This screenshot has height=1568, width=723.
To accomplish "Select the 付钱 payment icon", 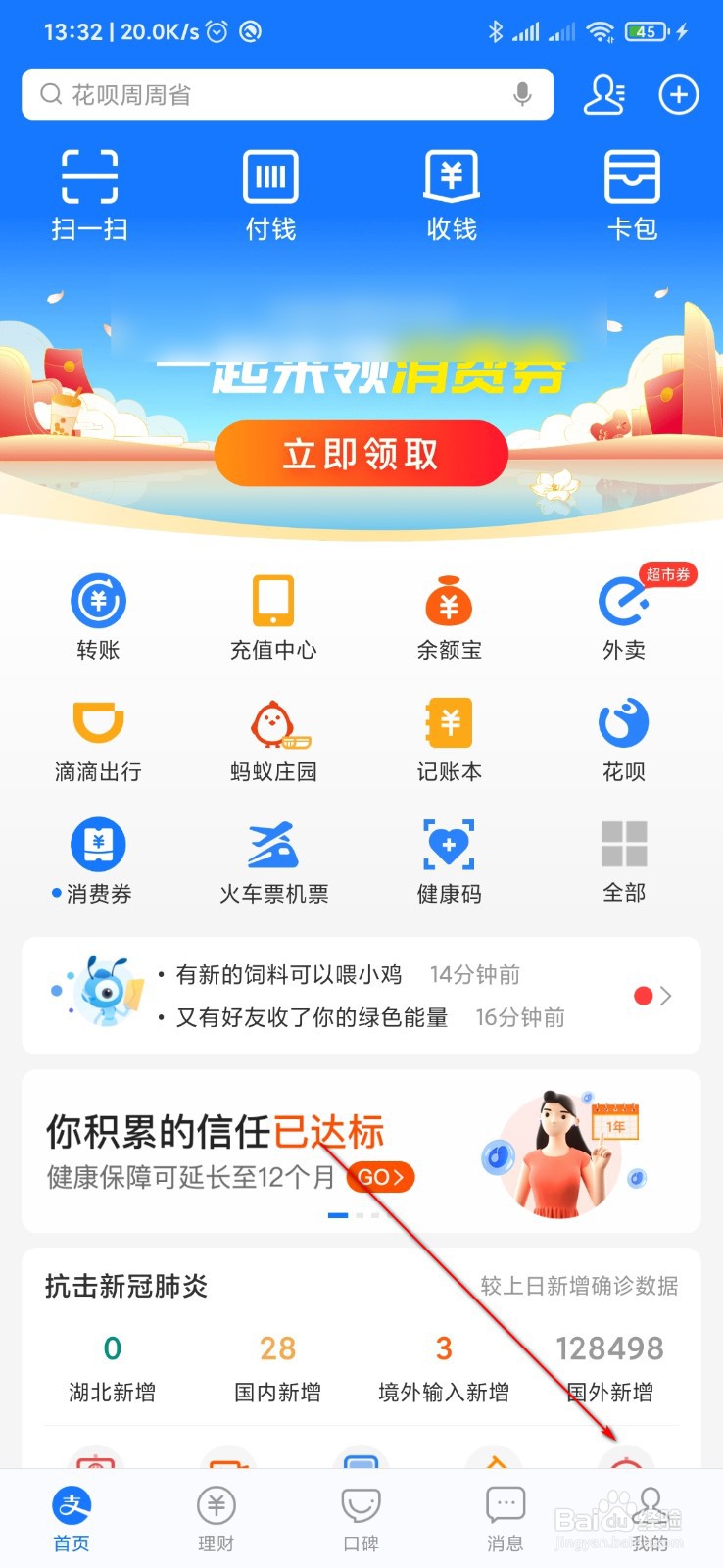I will click(270, 194).
